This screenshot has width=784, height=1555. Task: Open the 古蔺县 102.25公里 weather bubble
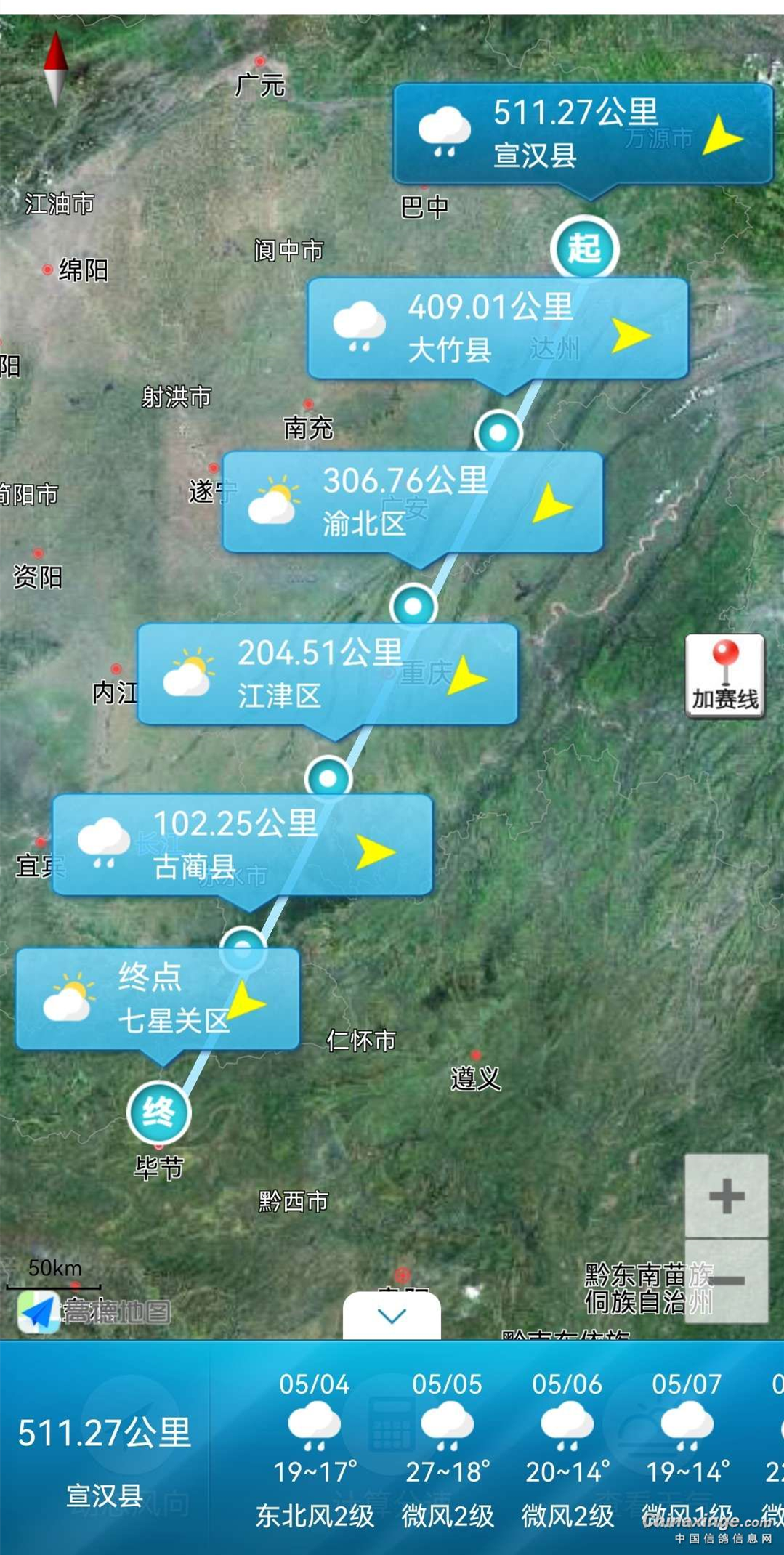click(x=242, y=845)
